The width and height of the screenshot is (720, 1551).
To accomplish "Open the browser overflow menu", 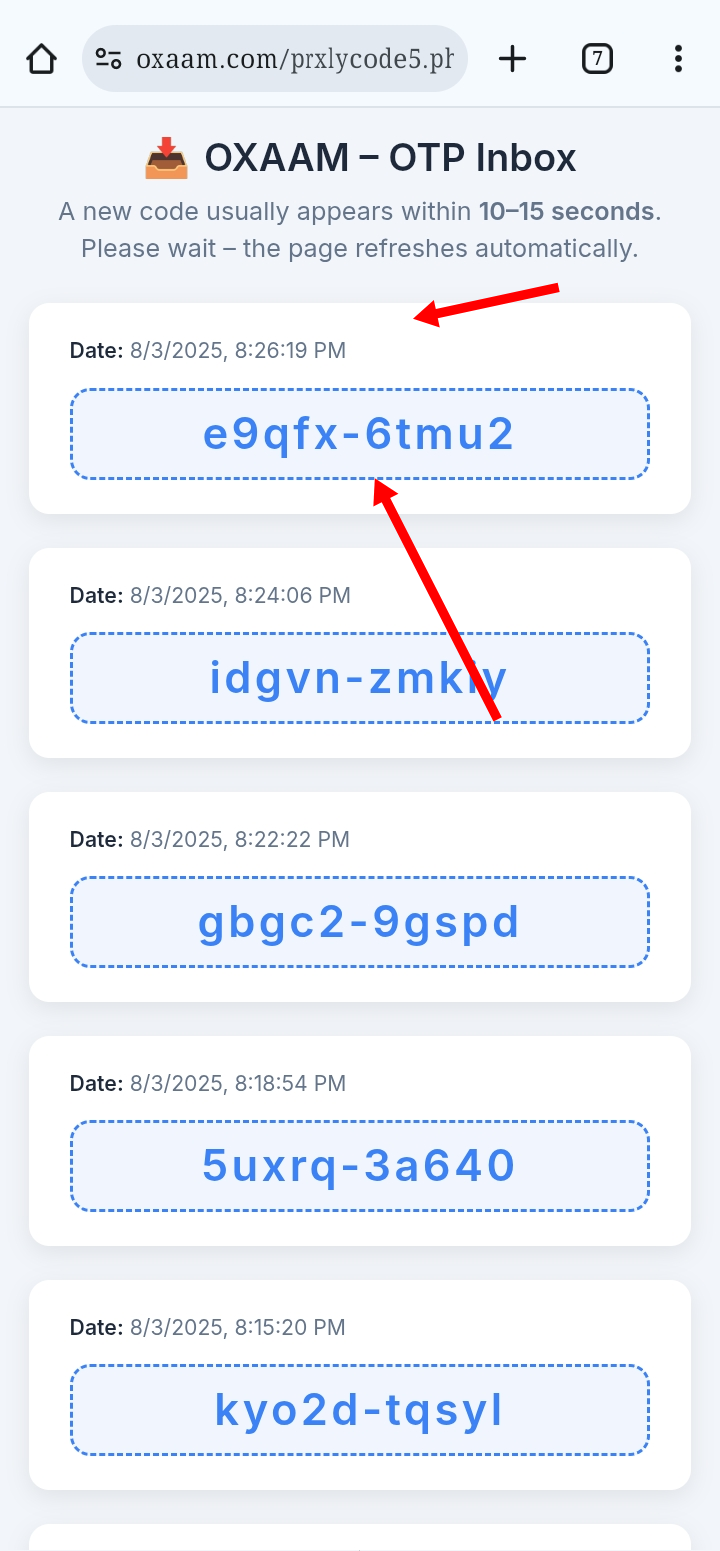I will 678,59.
